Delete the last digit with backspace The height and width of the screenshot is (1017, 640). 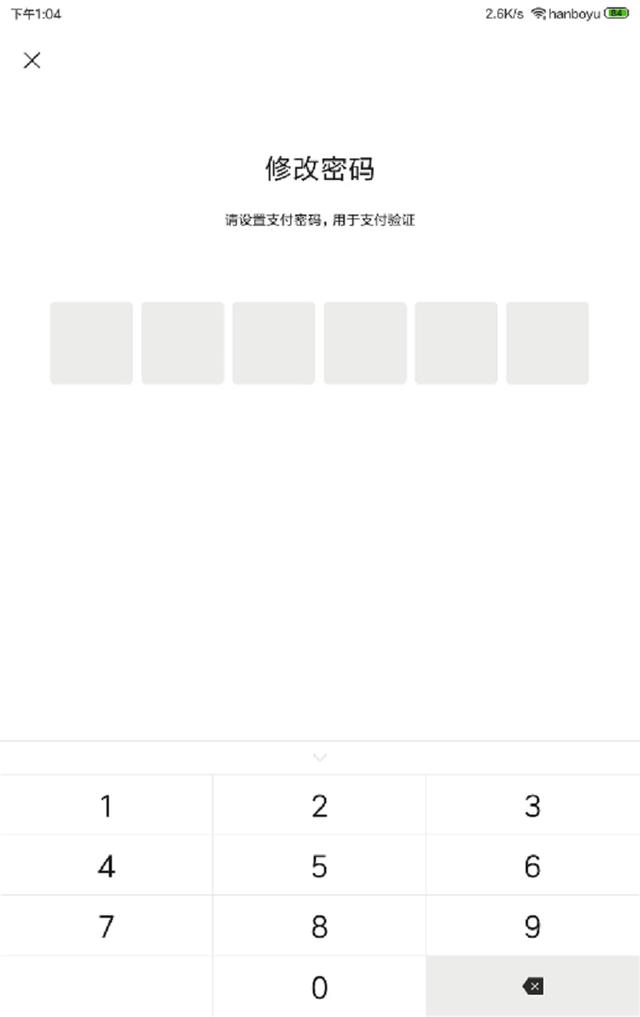(x=533, y=987)
